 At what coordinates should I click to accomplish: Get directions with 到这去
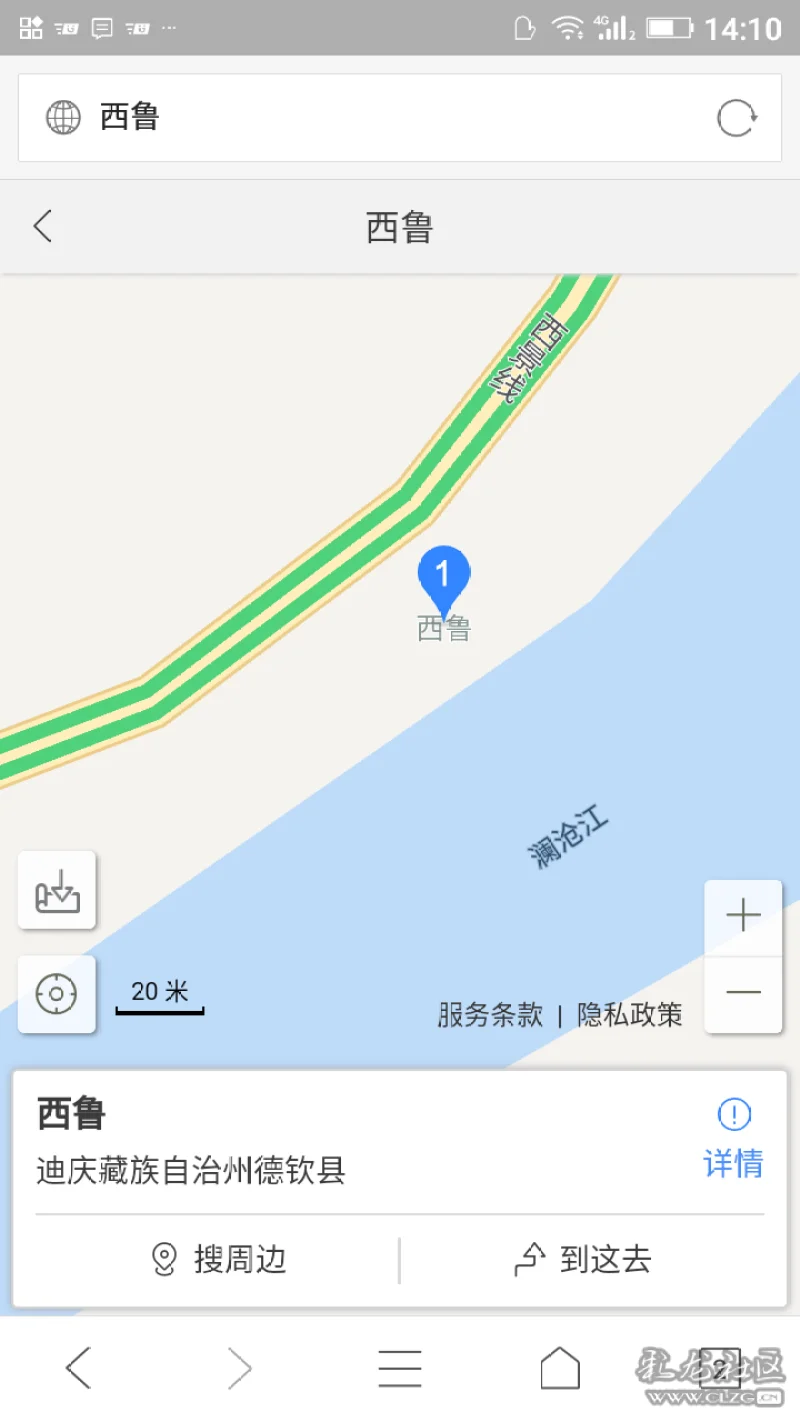tap(582, 1259)
